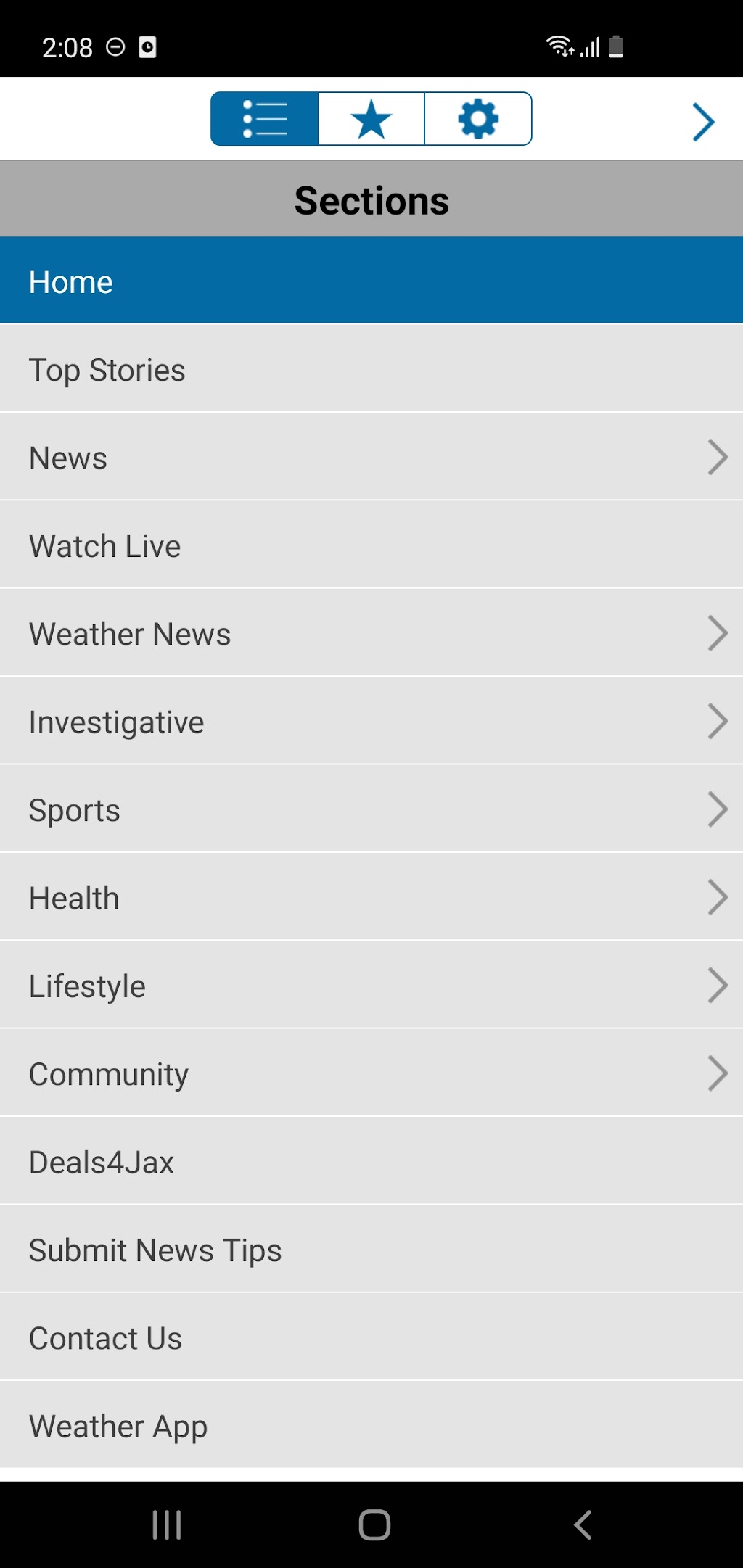The width and height of the screenshot is (743, 1568).
Task: Open the settings gear tab
Action: [x=478, y=119]
